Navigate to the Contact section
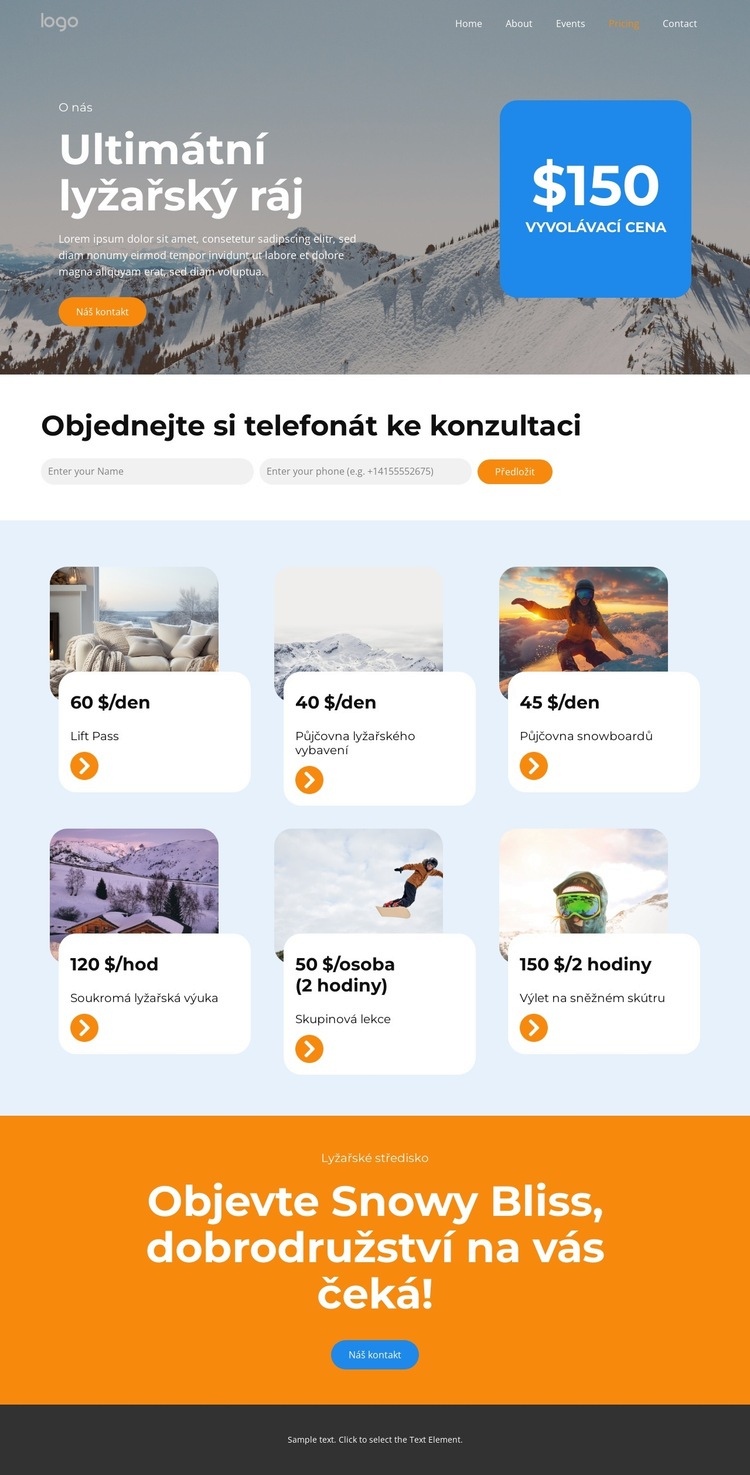Screen dimensions: 750x1475 (679, 23)
